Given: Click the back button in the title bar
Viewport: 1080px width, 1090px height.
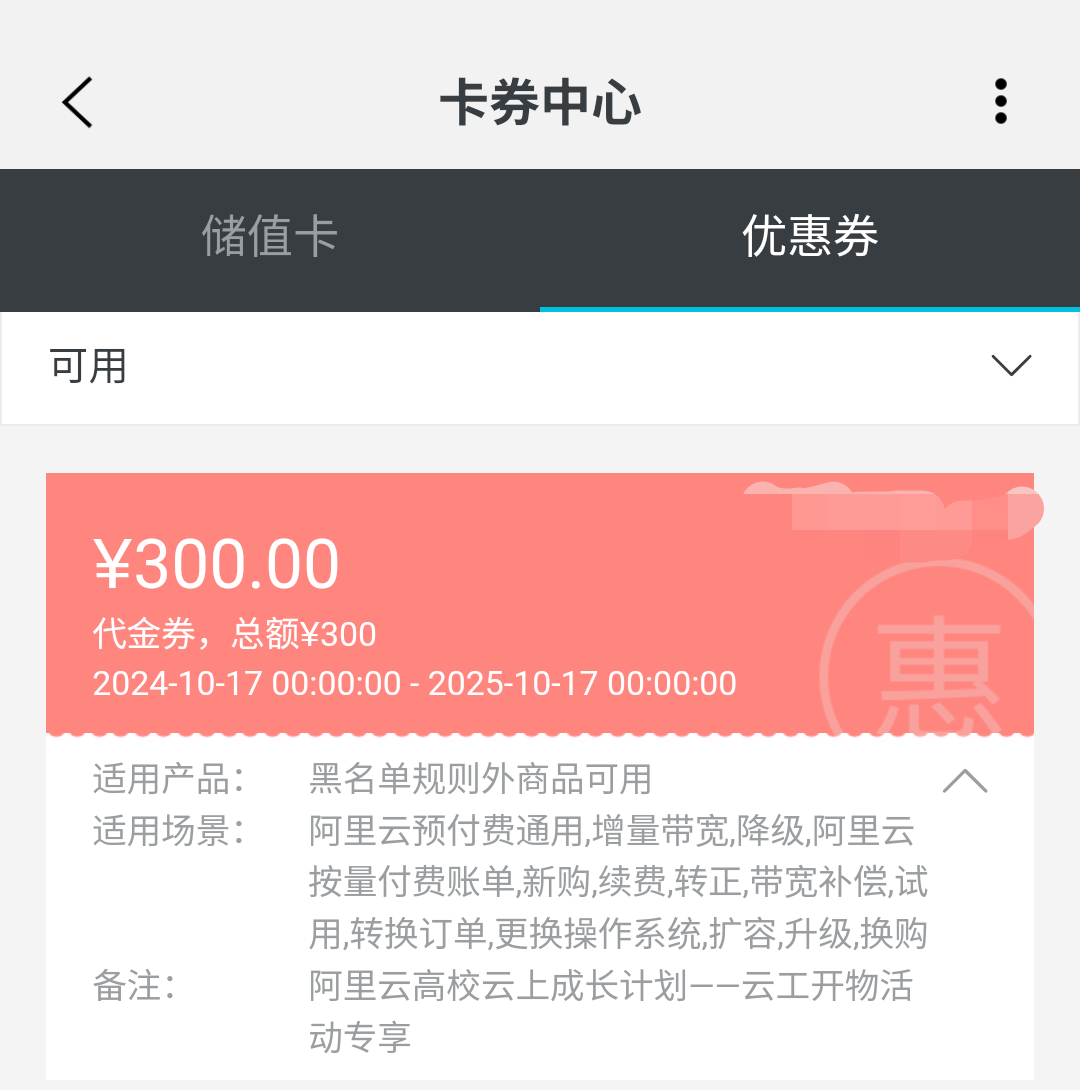Looking at the screenshot, I should [77, 102].
